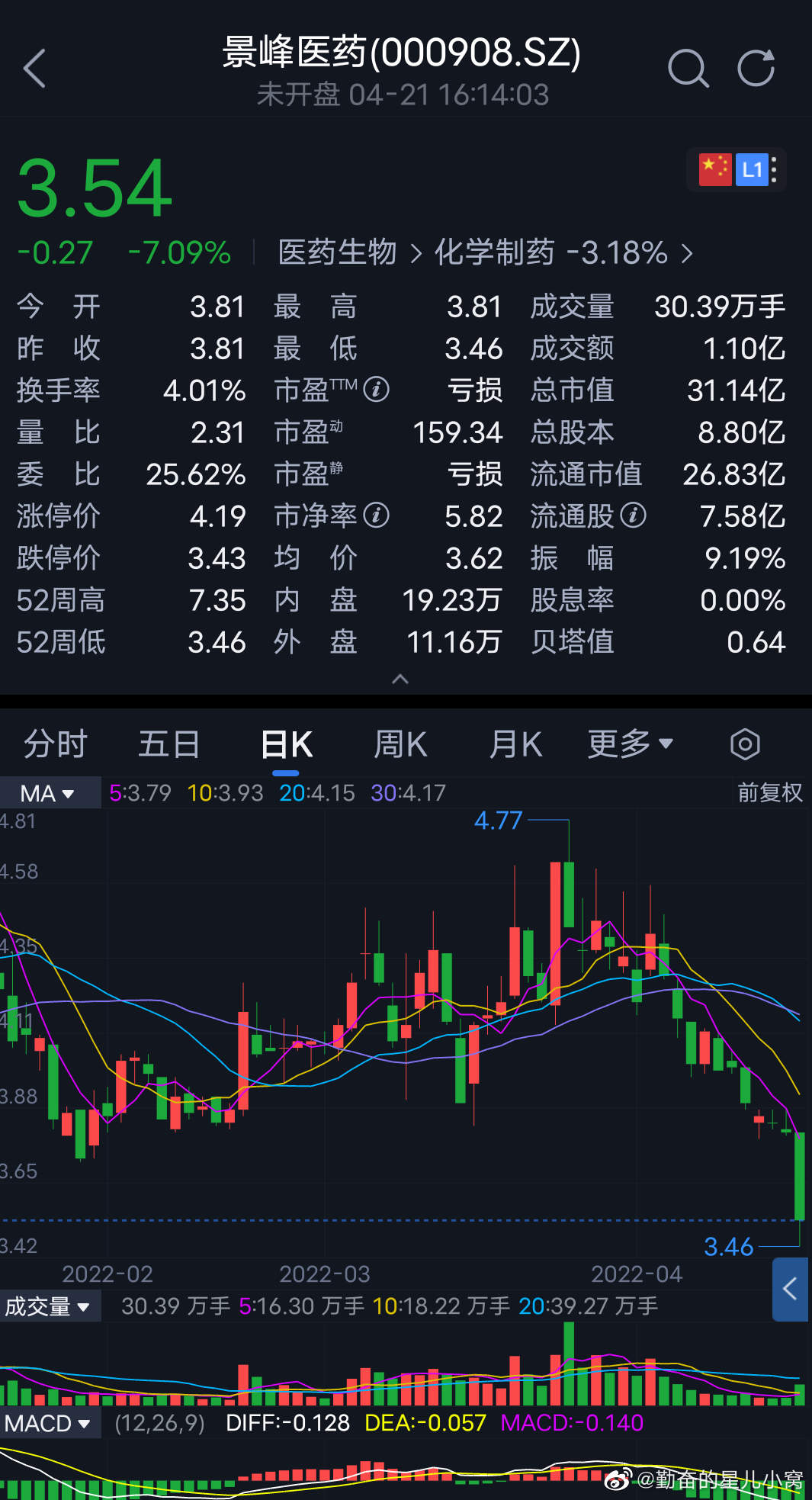Refresh the stock quote
The width and height of the screenshot is (812, 1500).
point(756,69)
